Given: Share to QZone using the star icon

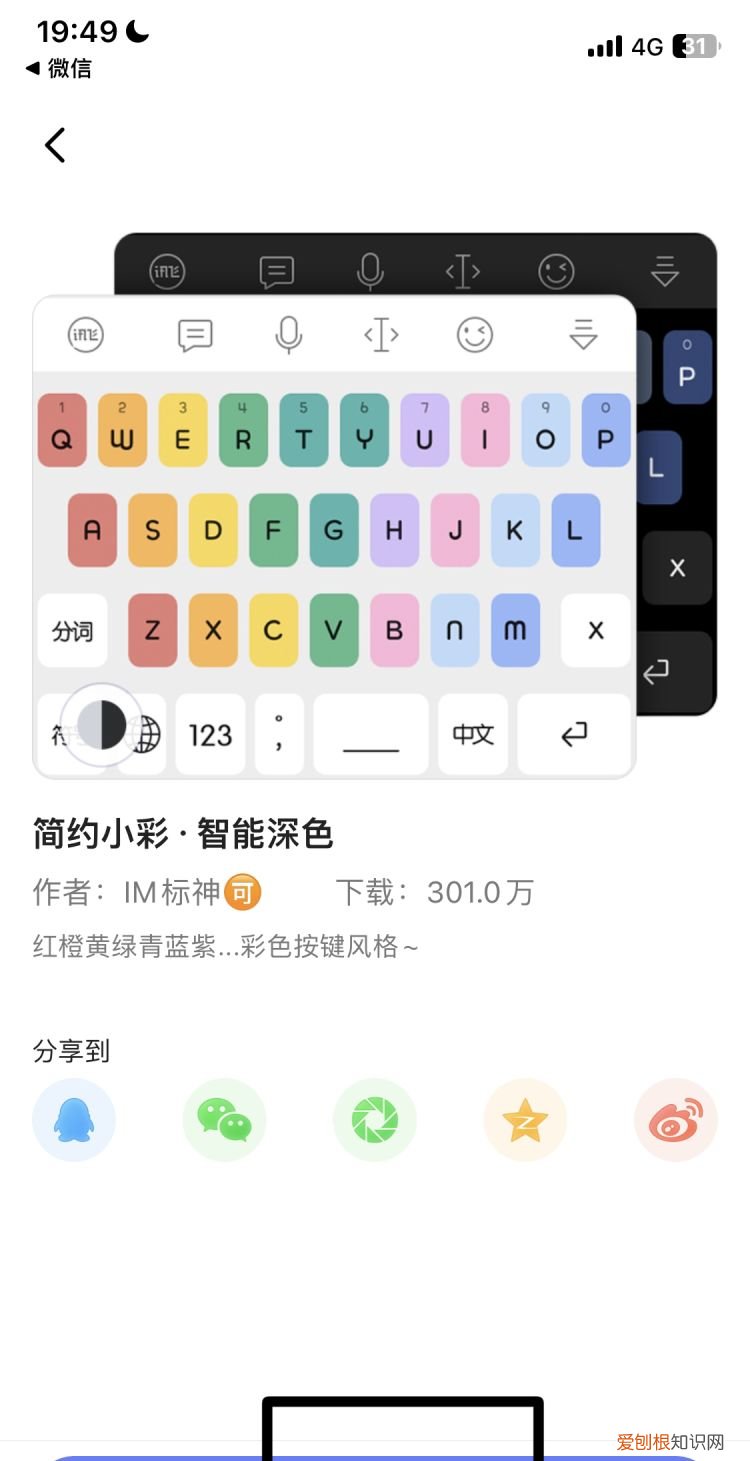Looking at the screenshot, I should coord(525,1120).
